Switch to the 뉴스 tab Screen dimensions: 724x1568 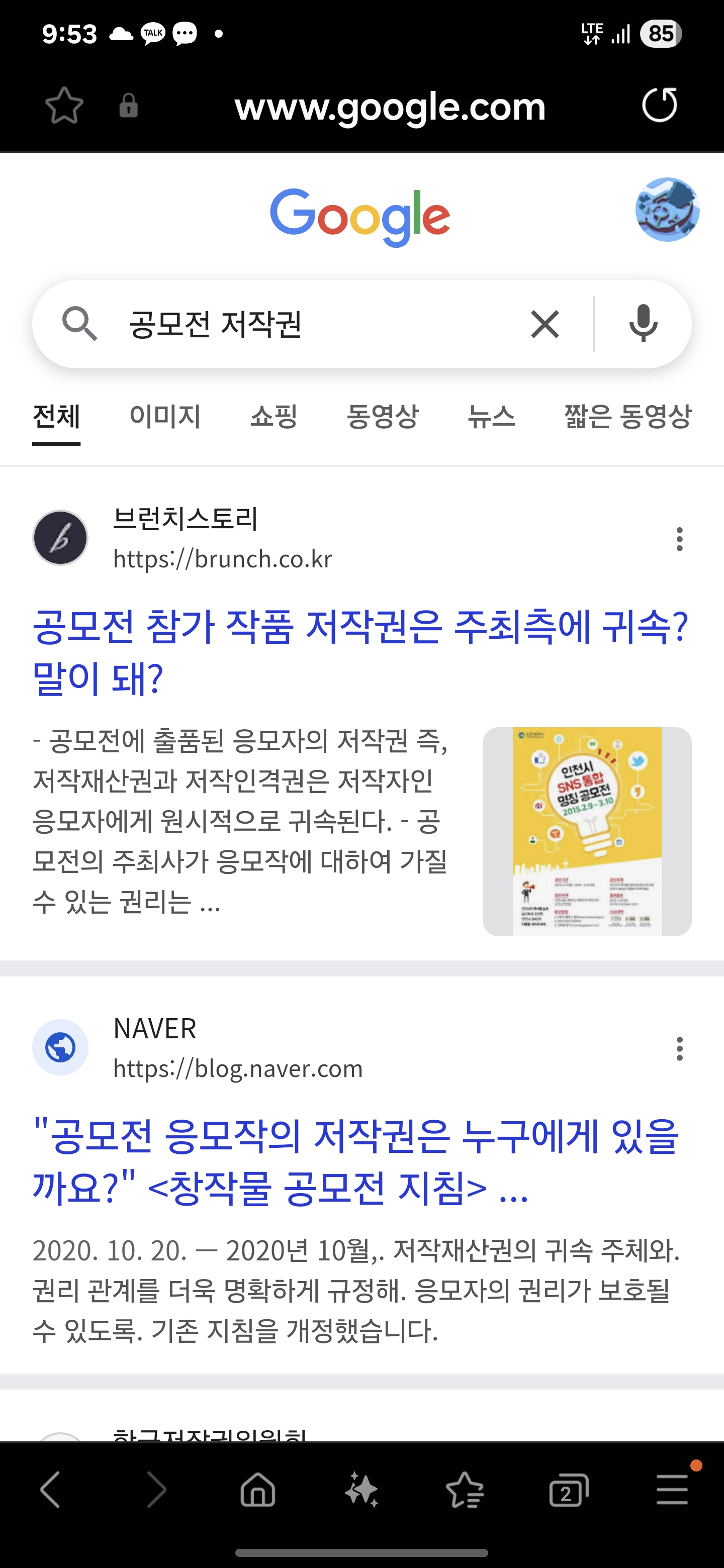click(x=491, y=417)
